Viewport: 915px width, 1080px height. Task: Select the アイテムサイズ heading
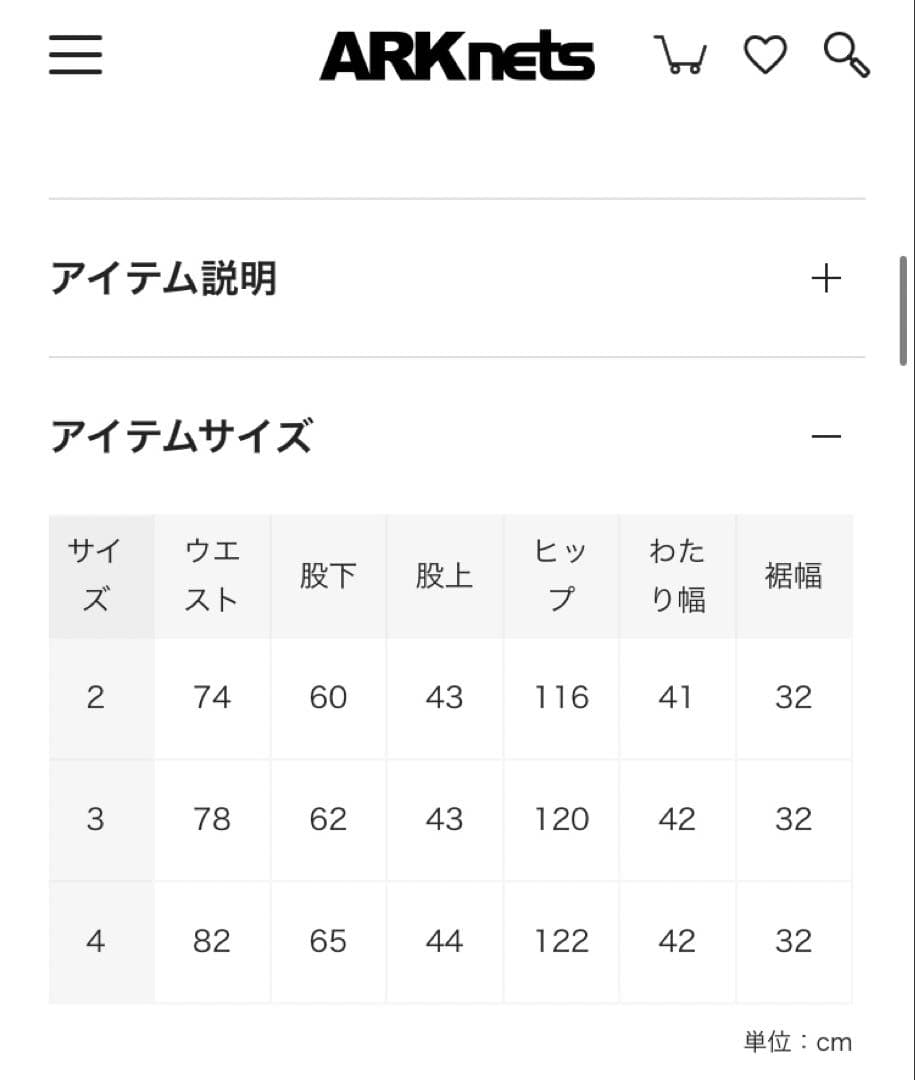(182, 437)
